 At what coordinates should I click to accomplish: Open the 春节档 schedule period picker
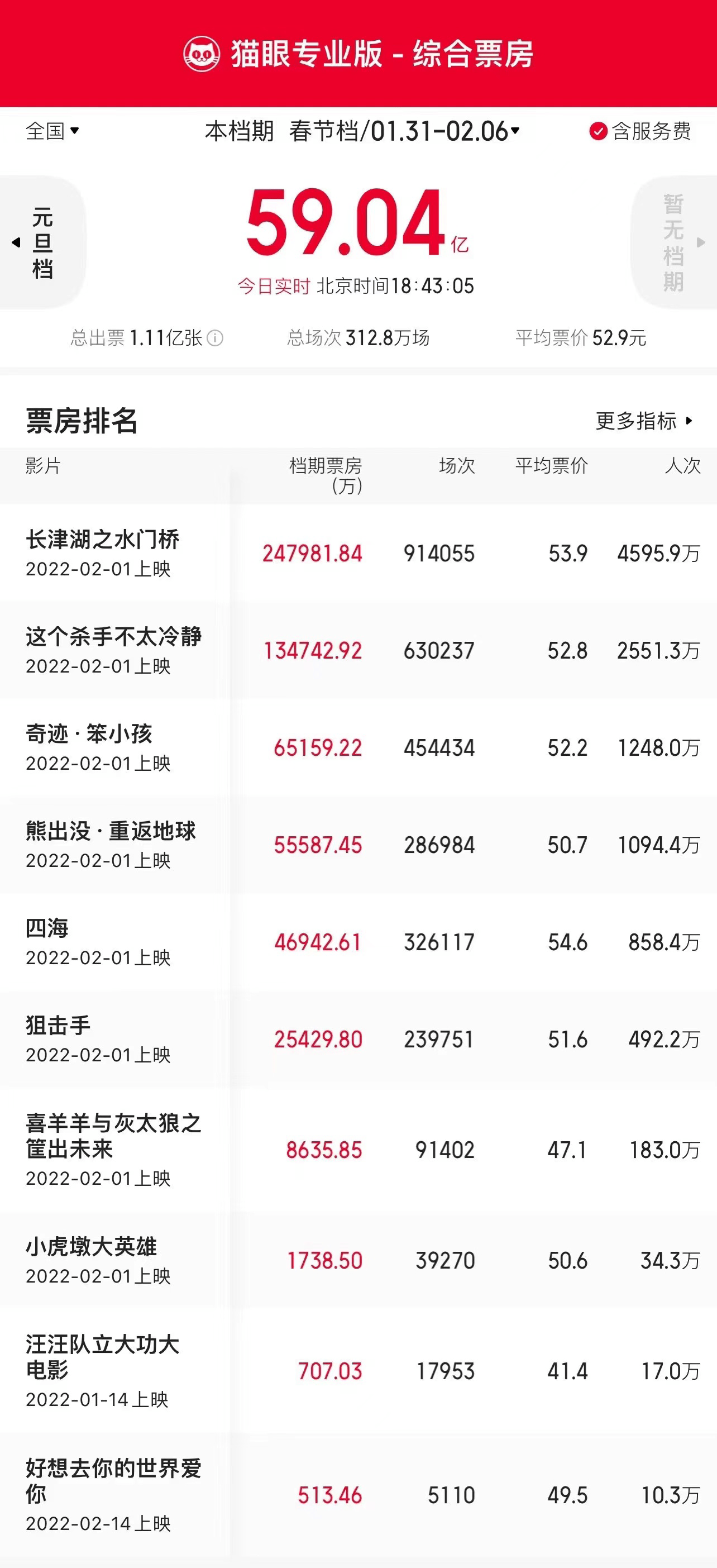(x=404, y=131)
